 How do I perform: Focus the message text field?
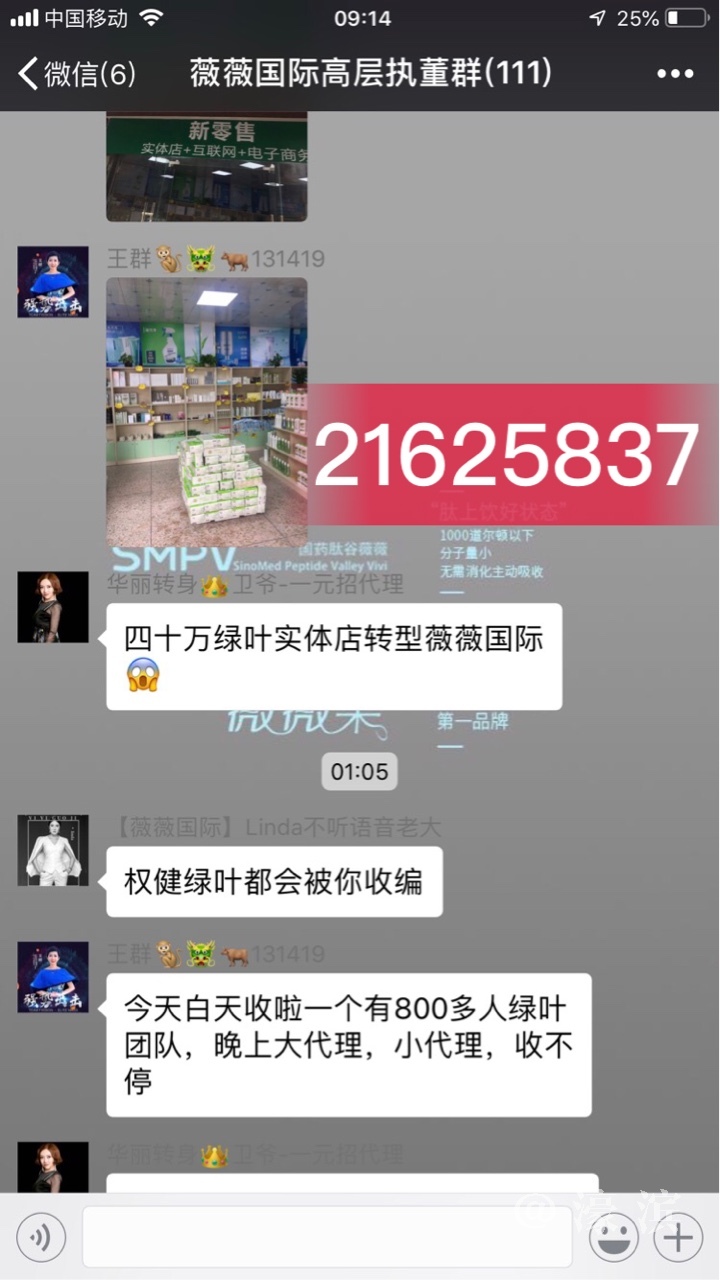(327, 1237)
